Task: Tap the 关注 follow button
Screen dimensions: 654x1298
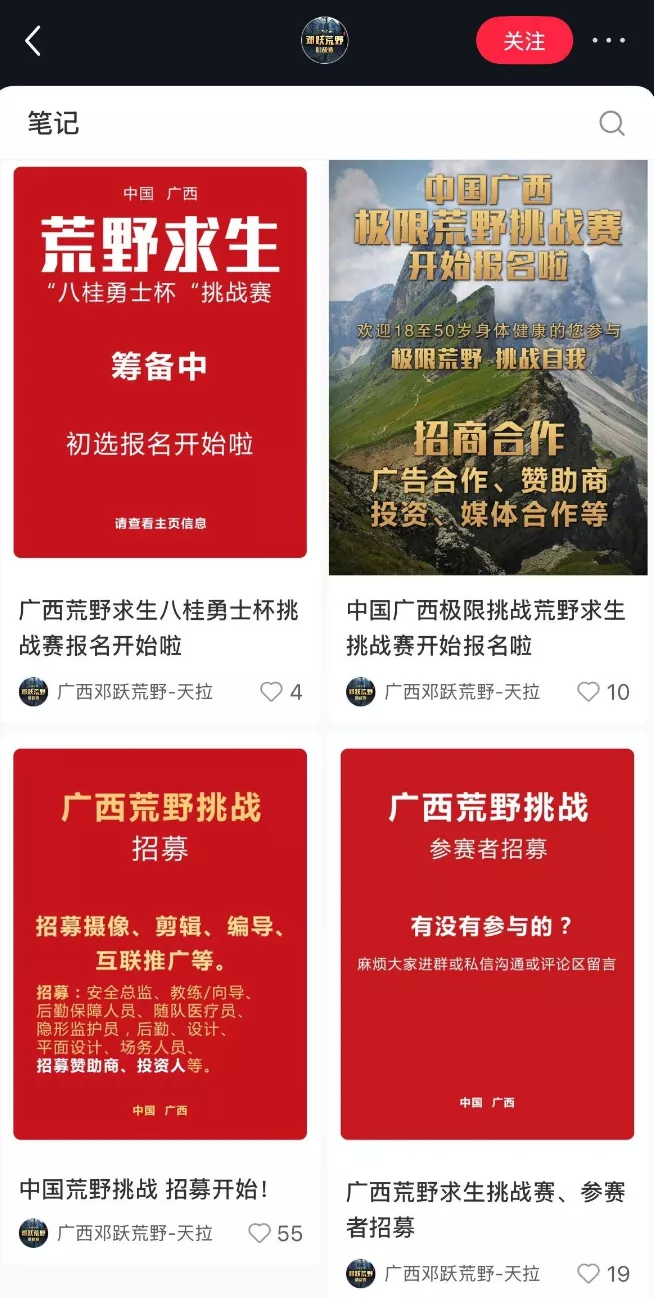Action: [x=524, y=41]
